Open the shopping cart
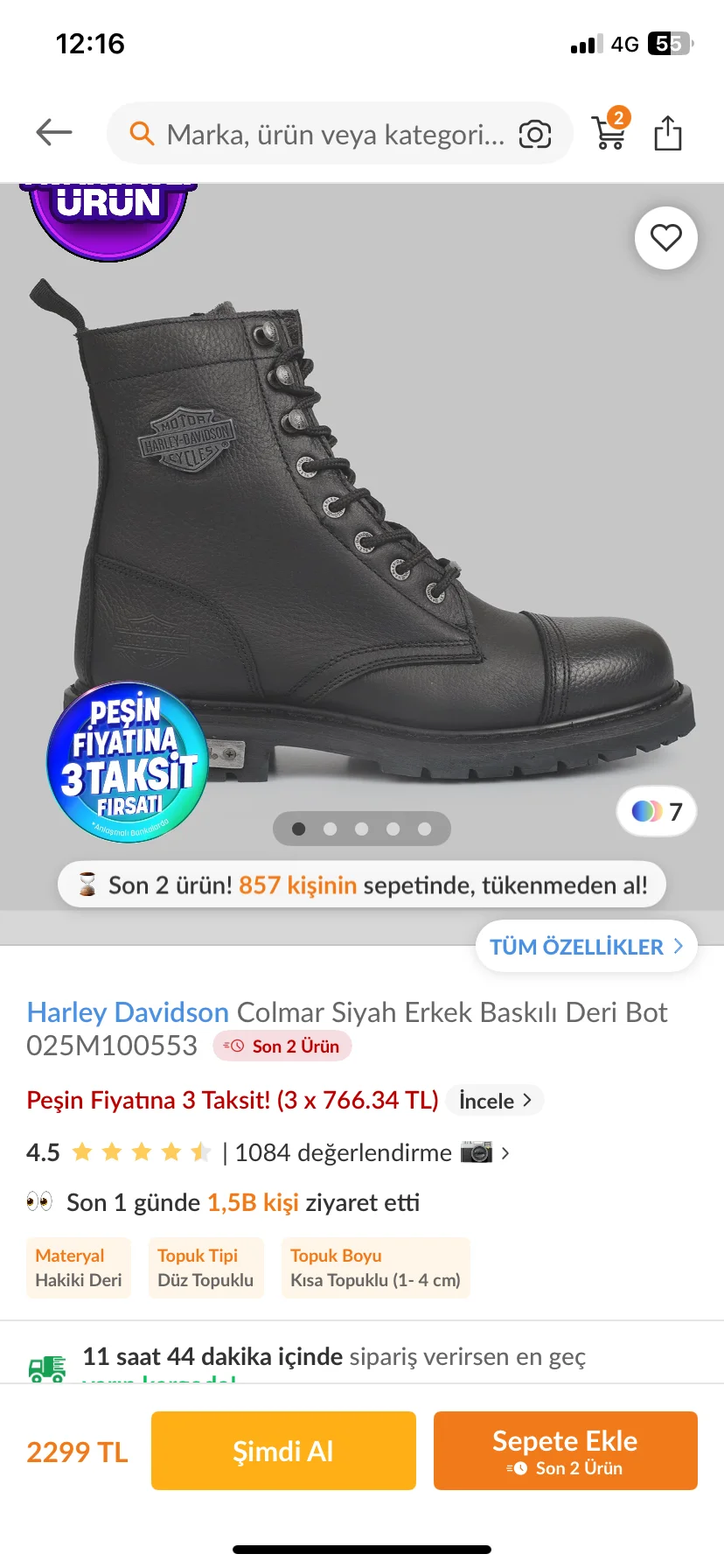This screenshot has height=1568, width=724. point(609,133)
